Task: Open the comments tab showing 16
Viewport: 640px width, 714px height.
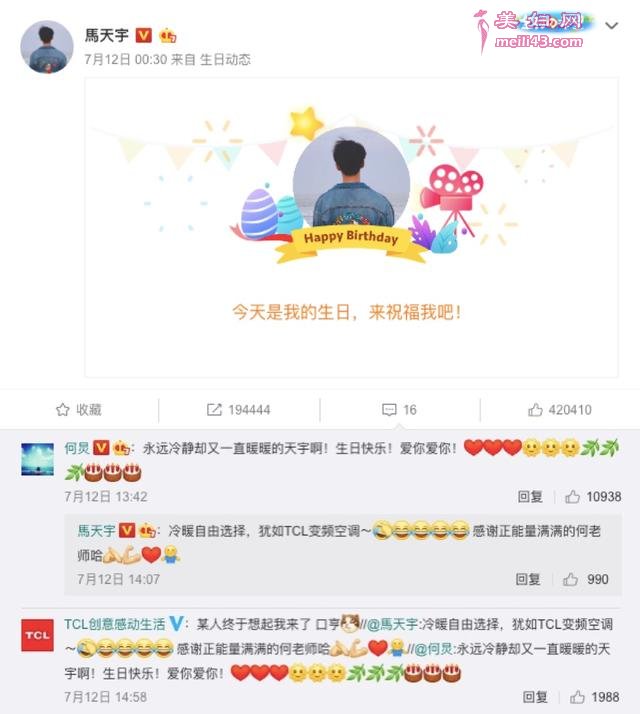Action: tap(400, 410)
